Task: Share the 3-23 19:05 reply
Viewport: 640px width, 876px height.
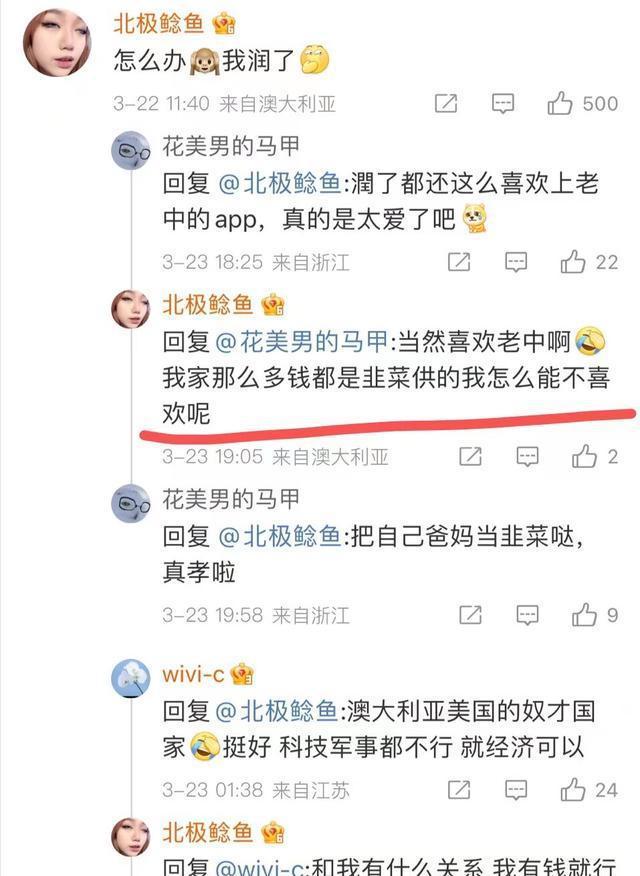Action: 470,457
